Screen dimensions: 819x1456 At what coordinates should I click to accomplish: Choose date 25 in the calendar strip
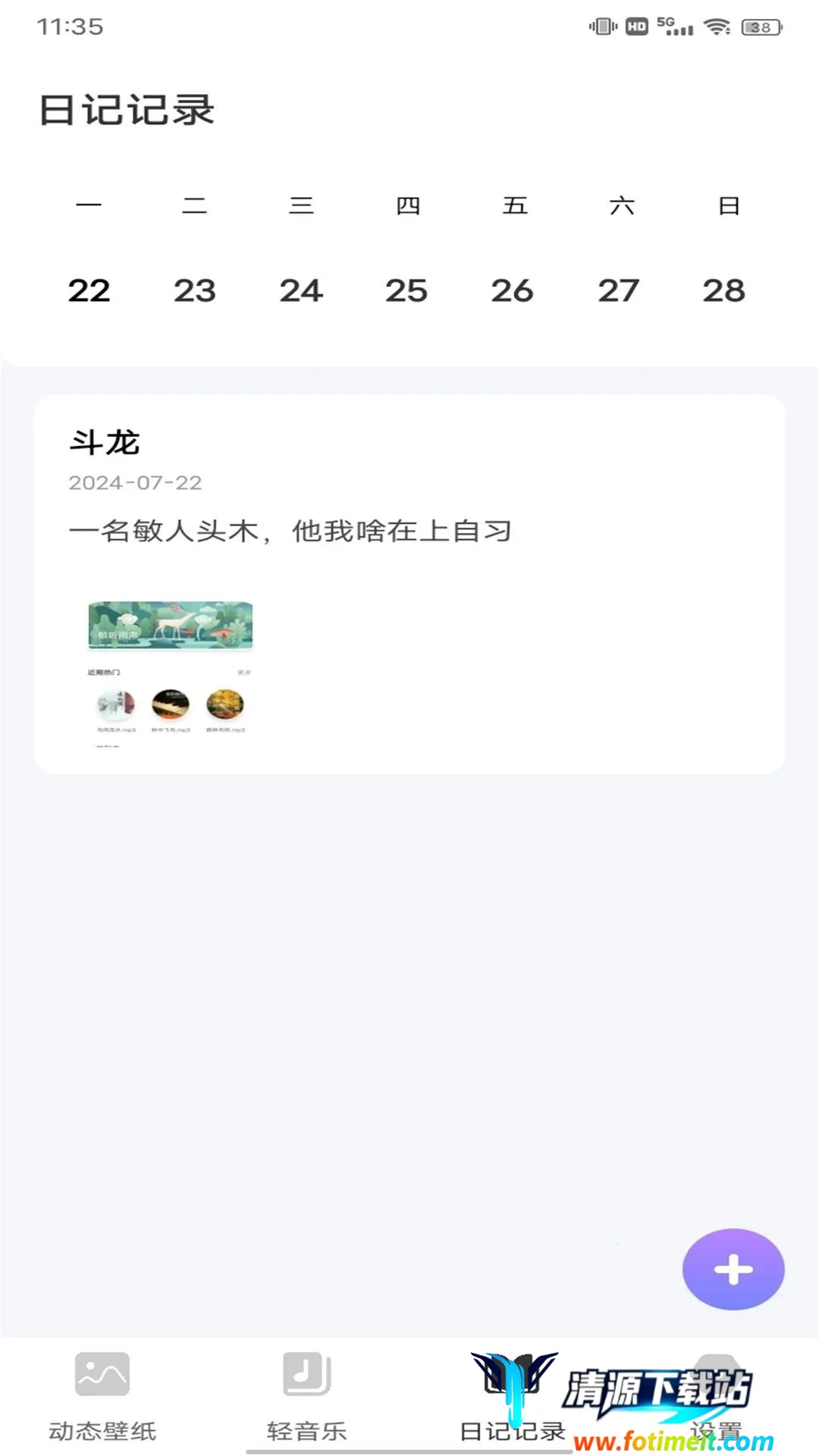(x=406, y=290)
